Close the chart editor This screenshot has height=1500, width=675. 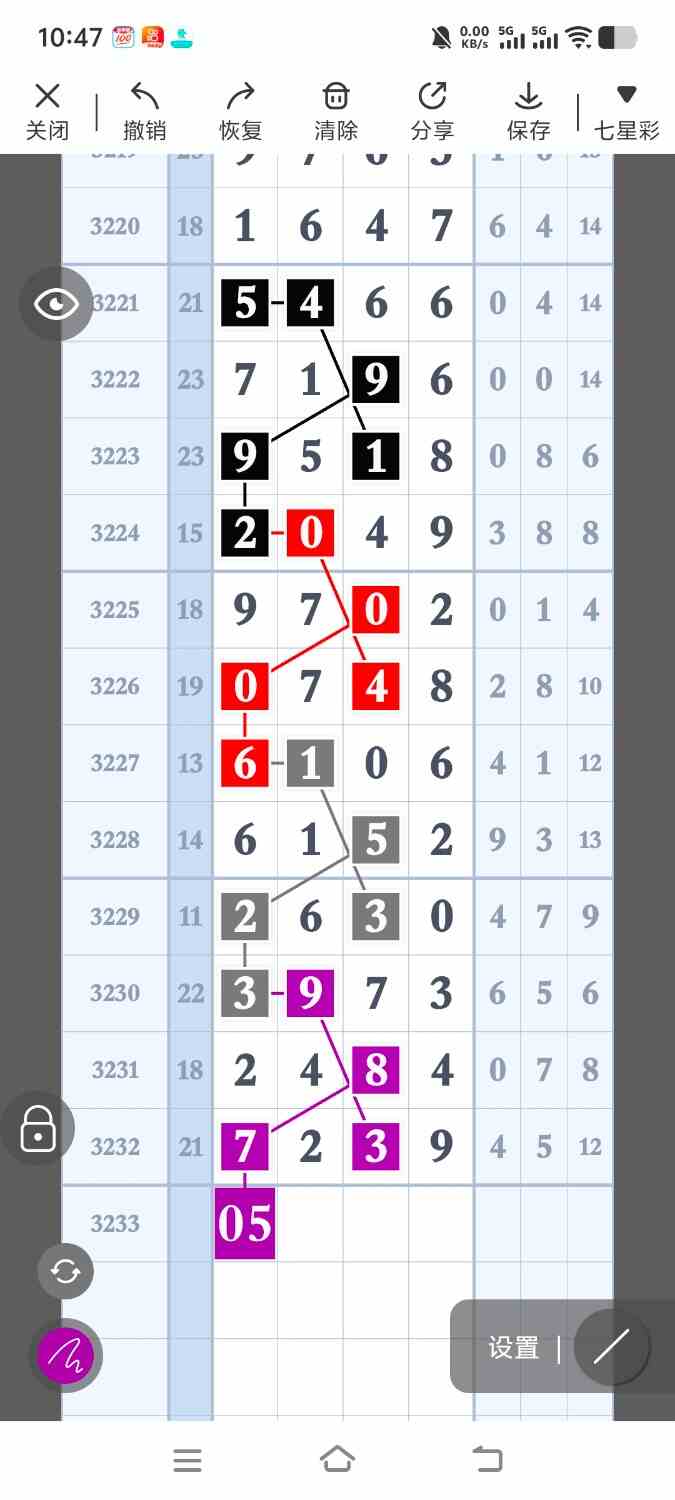point(47,111)
